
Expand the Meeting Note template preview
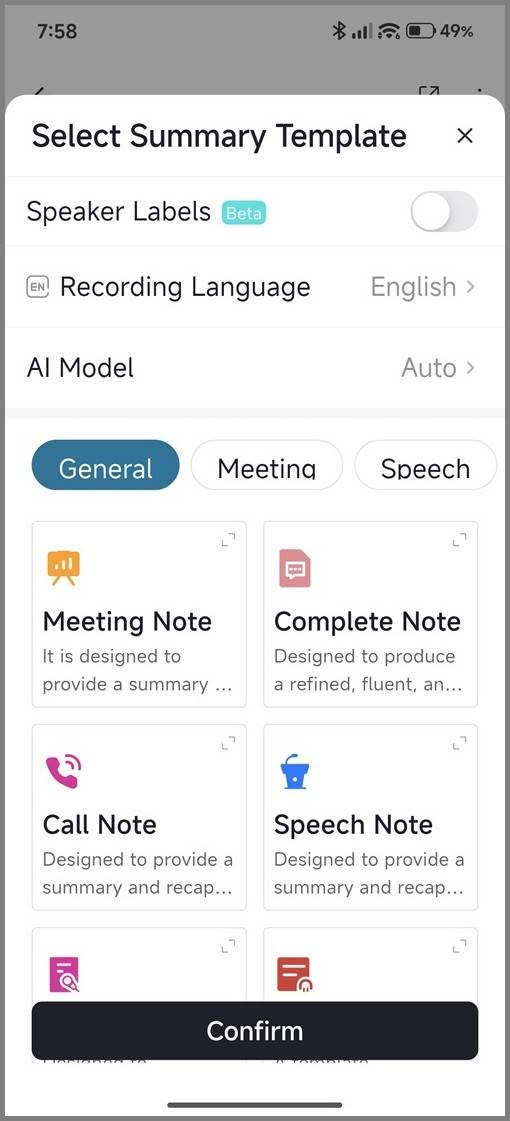tap(228, 540)
